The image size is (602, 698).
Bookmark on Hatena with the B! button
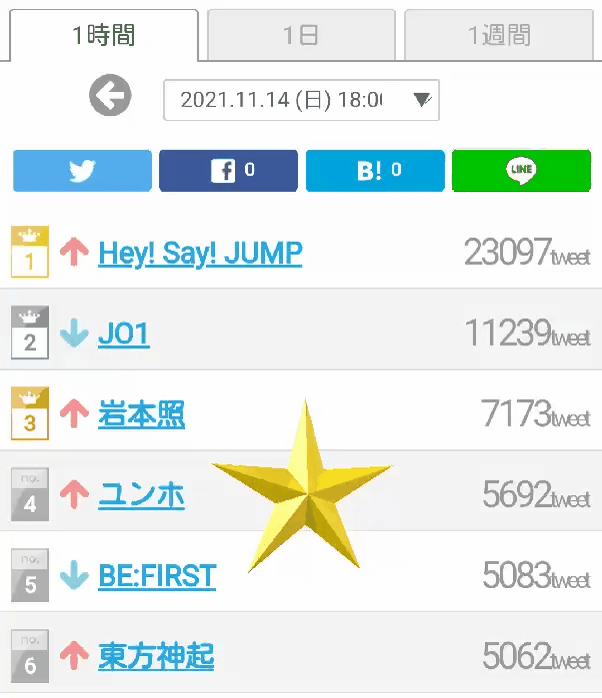(x=374, y=171)
